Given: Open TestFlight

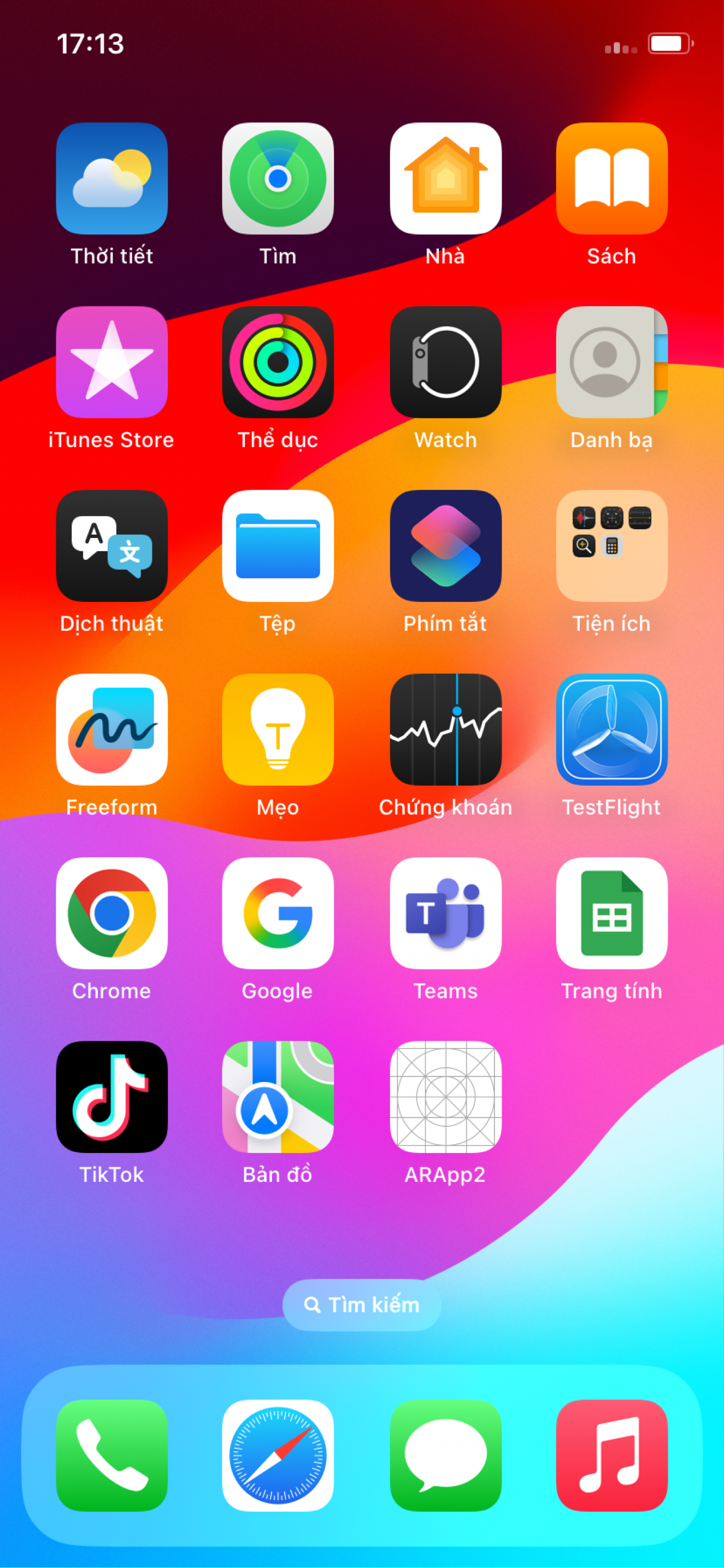Looking at the screenshot, I should point(611,729).
